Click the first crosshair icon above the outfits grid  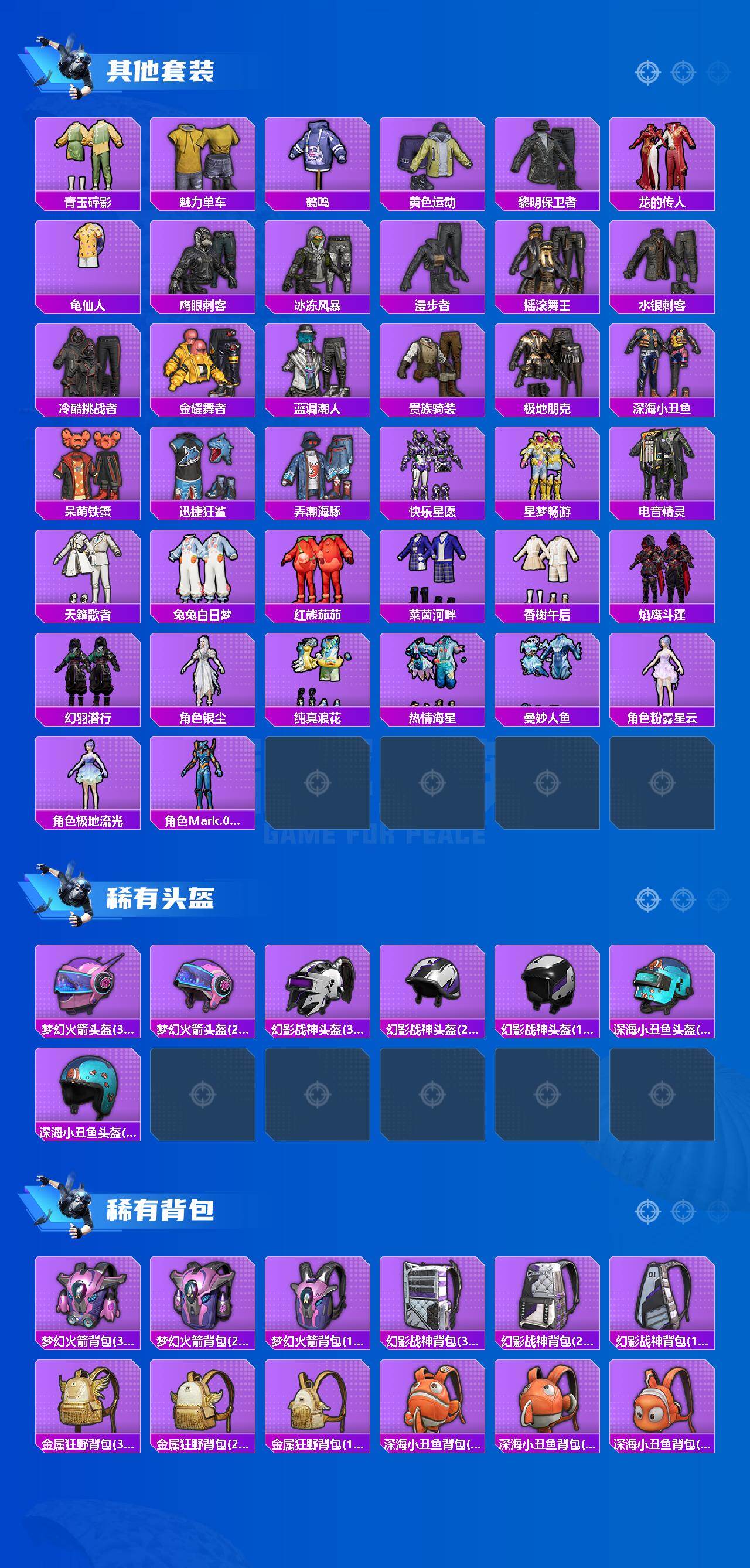click(x=648, y=73)
